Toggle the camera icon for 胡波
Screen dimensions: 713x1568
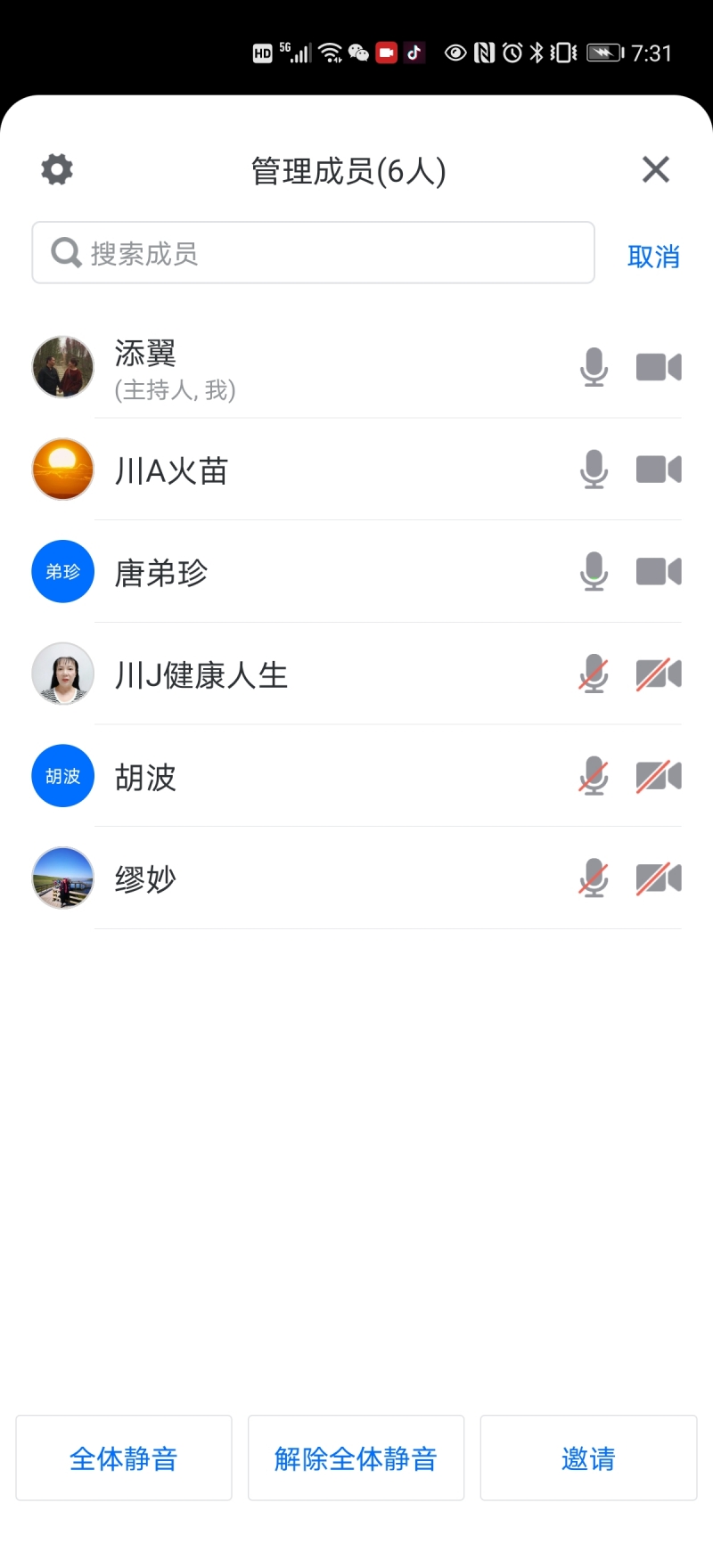tap(659, 777)
